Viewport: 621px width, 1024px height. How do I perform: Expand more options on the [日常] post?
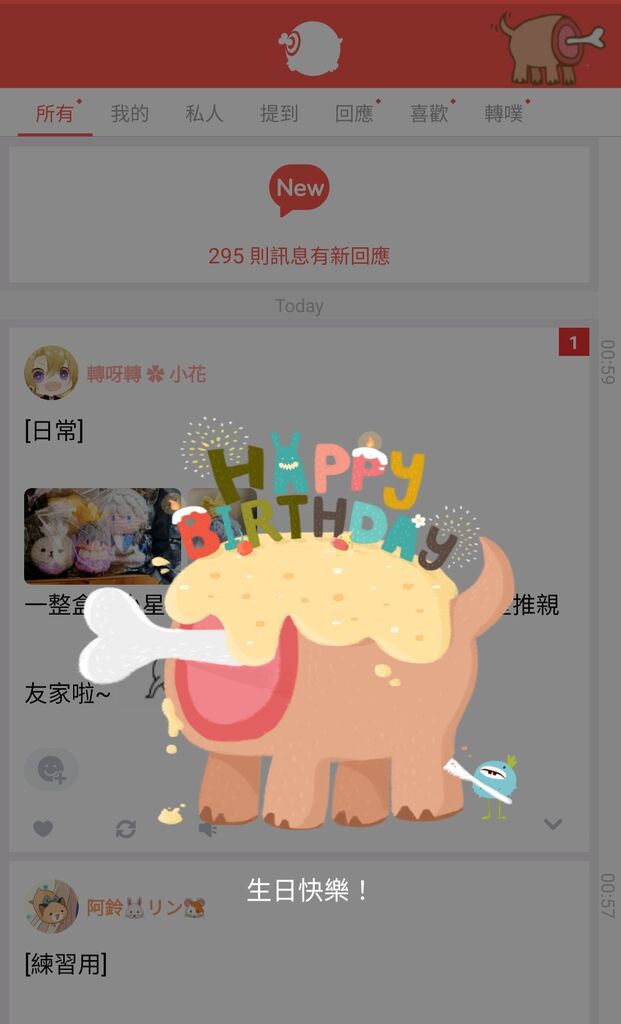[552, 825]
